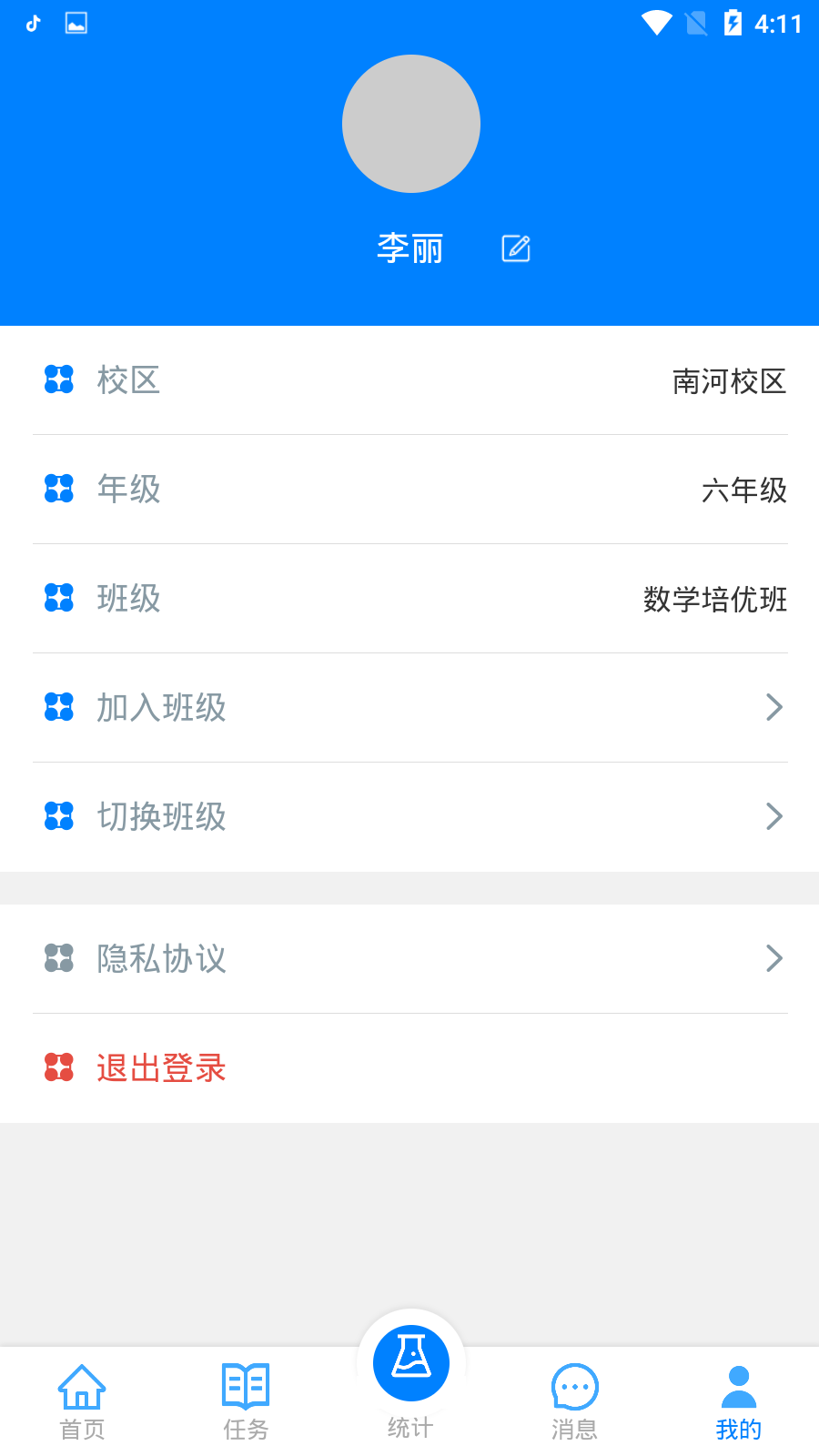Switch to the 首页 tab

(x=82, y=1401)
